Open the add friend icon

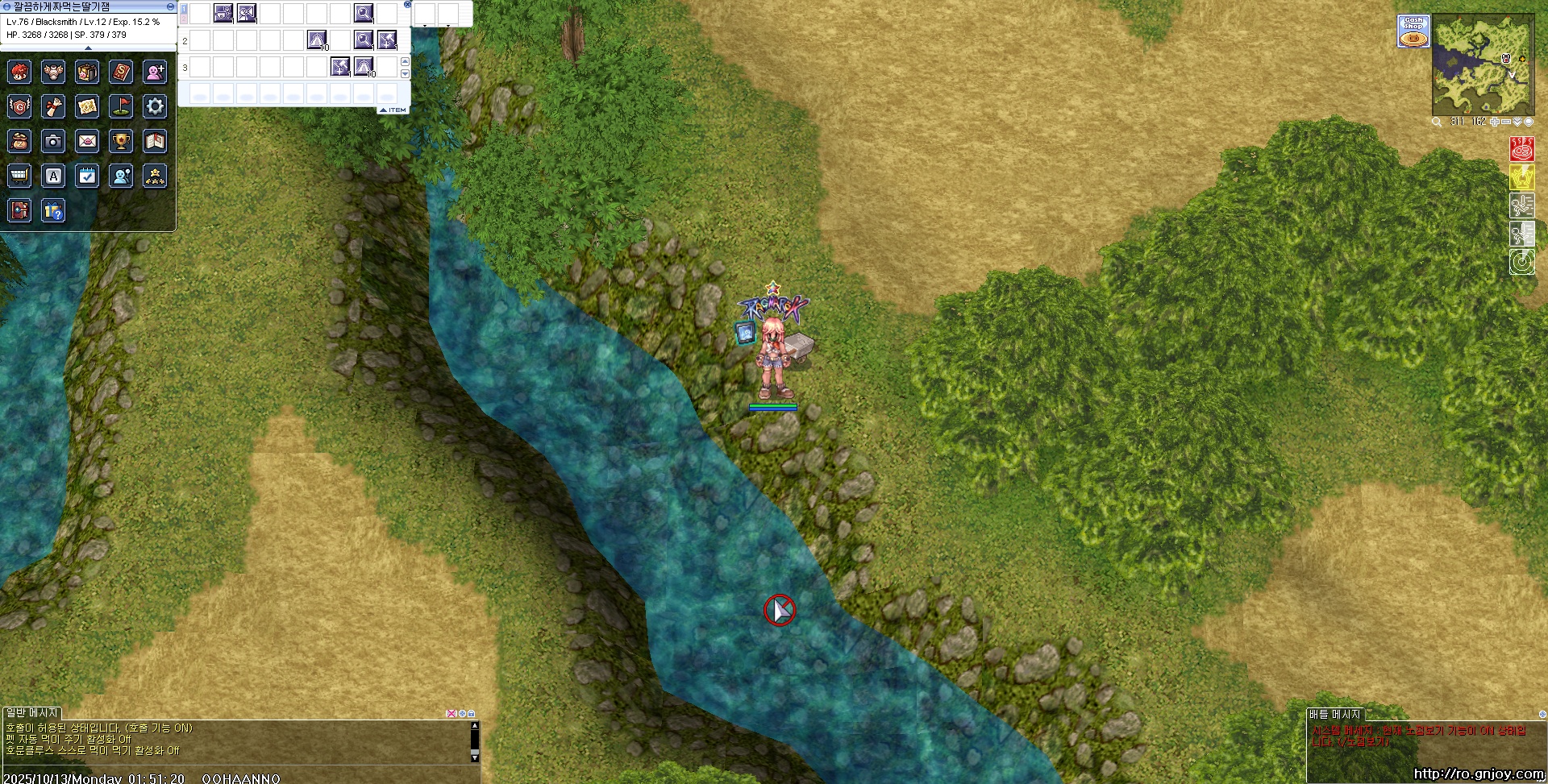pos(155,72)
